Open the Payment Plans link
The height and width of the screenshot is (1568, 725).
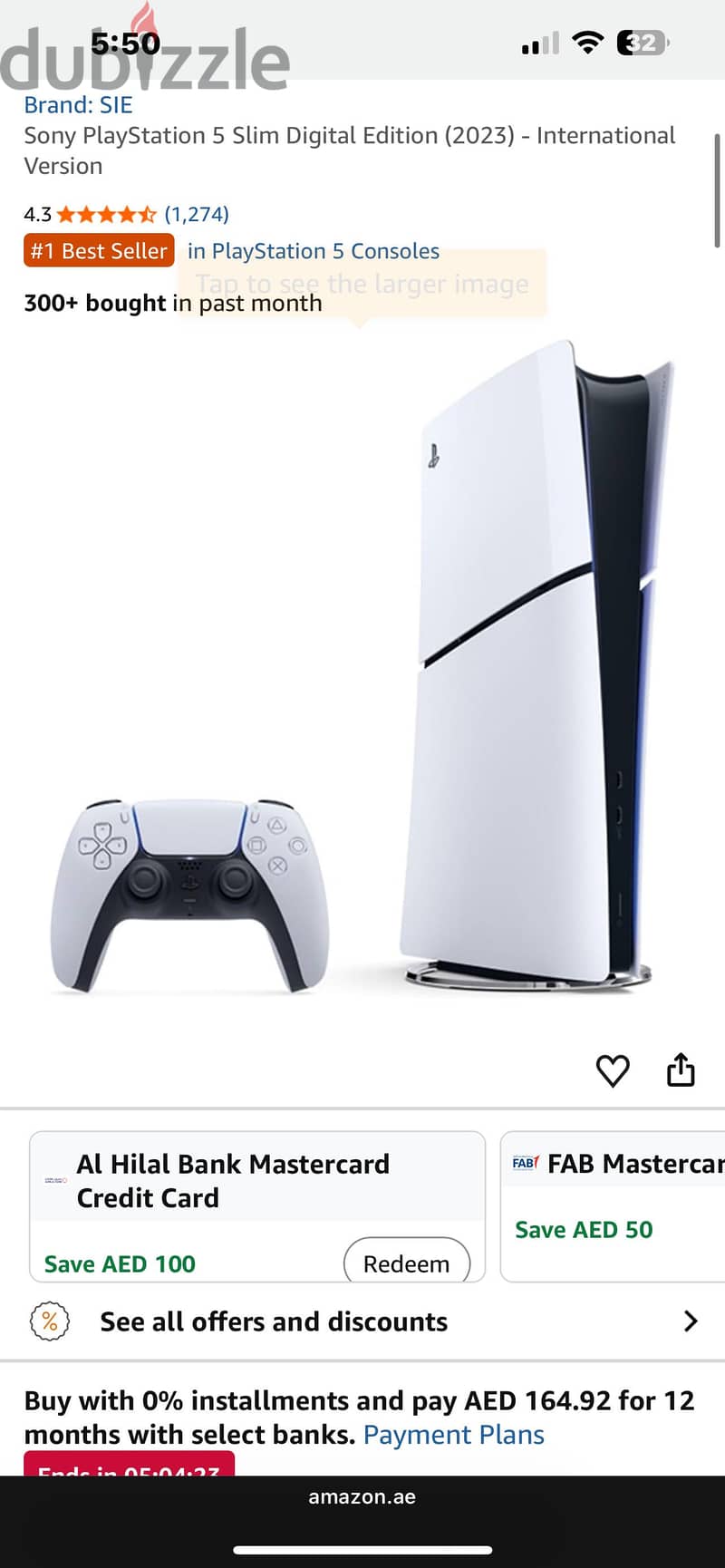point(454,1435)
